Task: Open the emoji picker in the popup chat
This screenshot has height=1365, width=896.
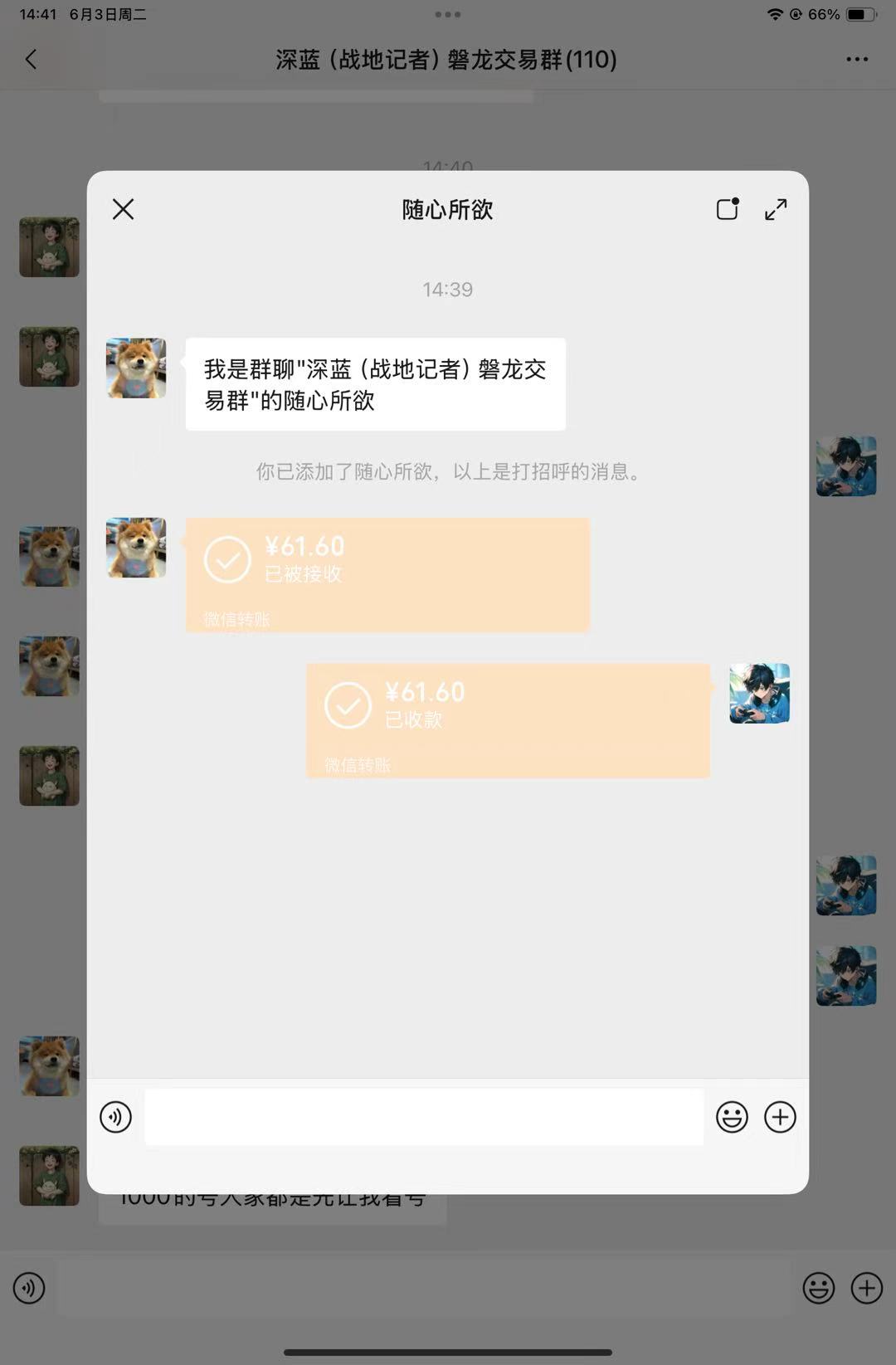Action: pyautogui.click(x=732, y=1117)
